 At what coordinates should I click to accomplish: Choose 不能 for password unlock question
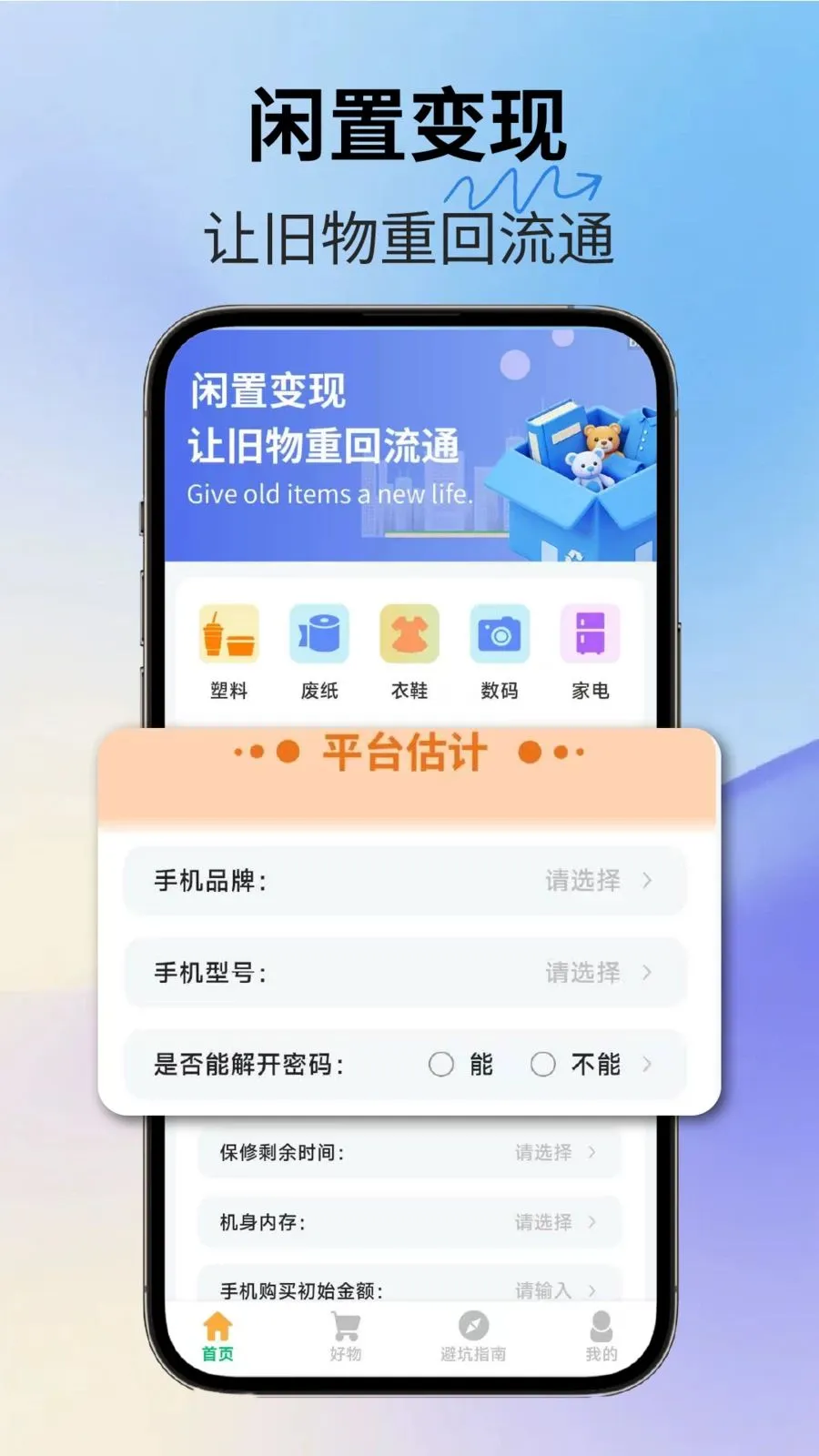point(545,1064)
